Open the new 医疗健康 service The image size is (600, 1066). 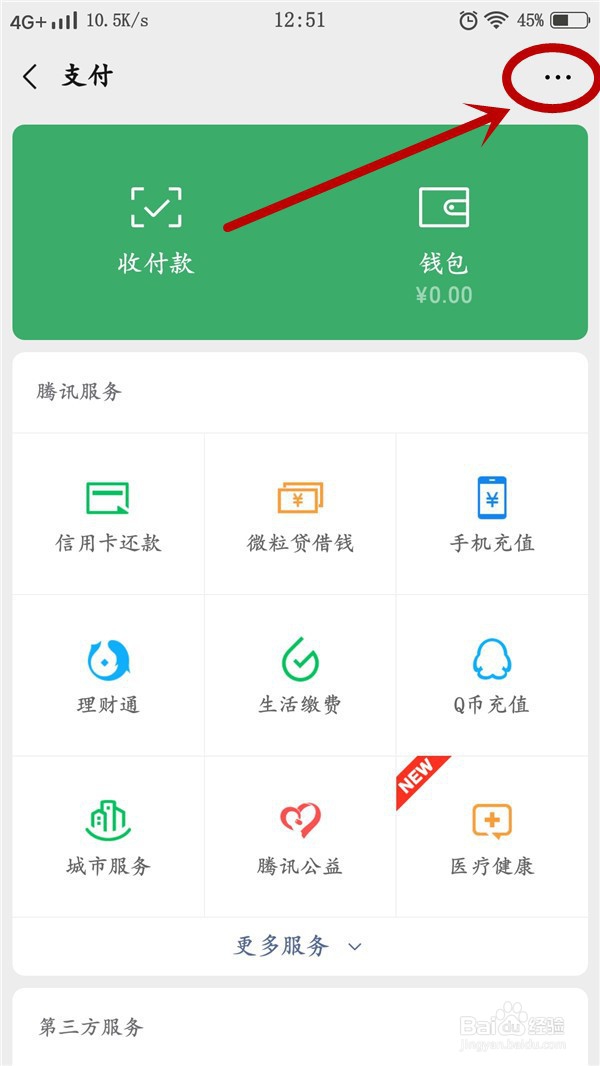pyautogui.click(x=492, y=837)
